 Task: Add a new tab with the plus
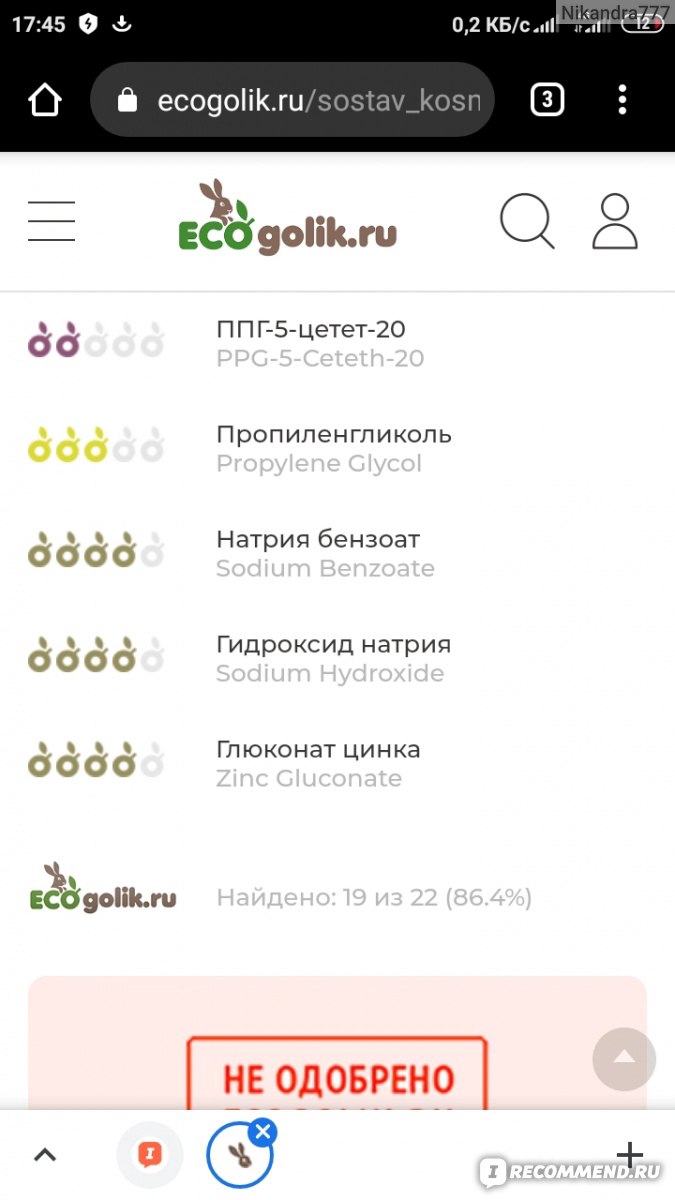point(629,1155)
